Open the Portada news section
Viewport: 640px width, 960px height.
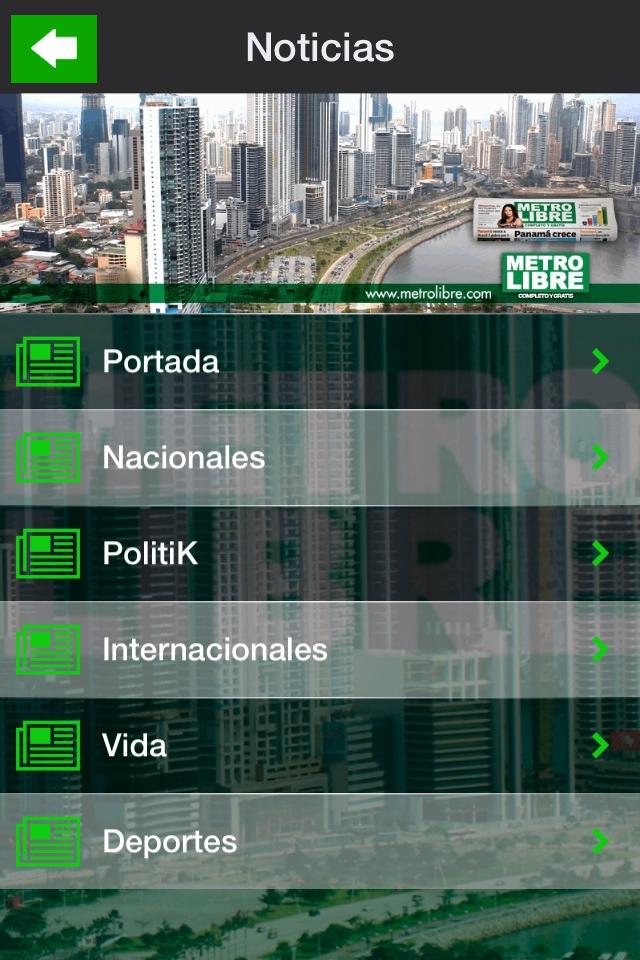click(320, 361)
